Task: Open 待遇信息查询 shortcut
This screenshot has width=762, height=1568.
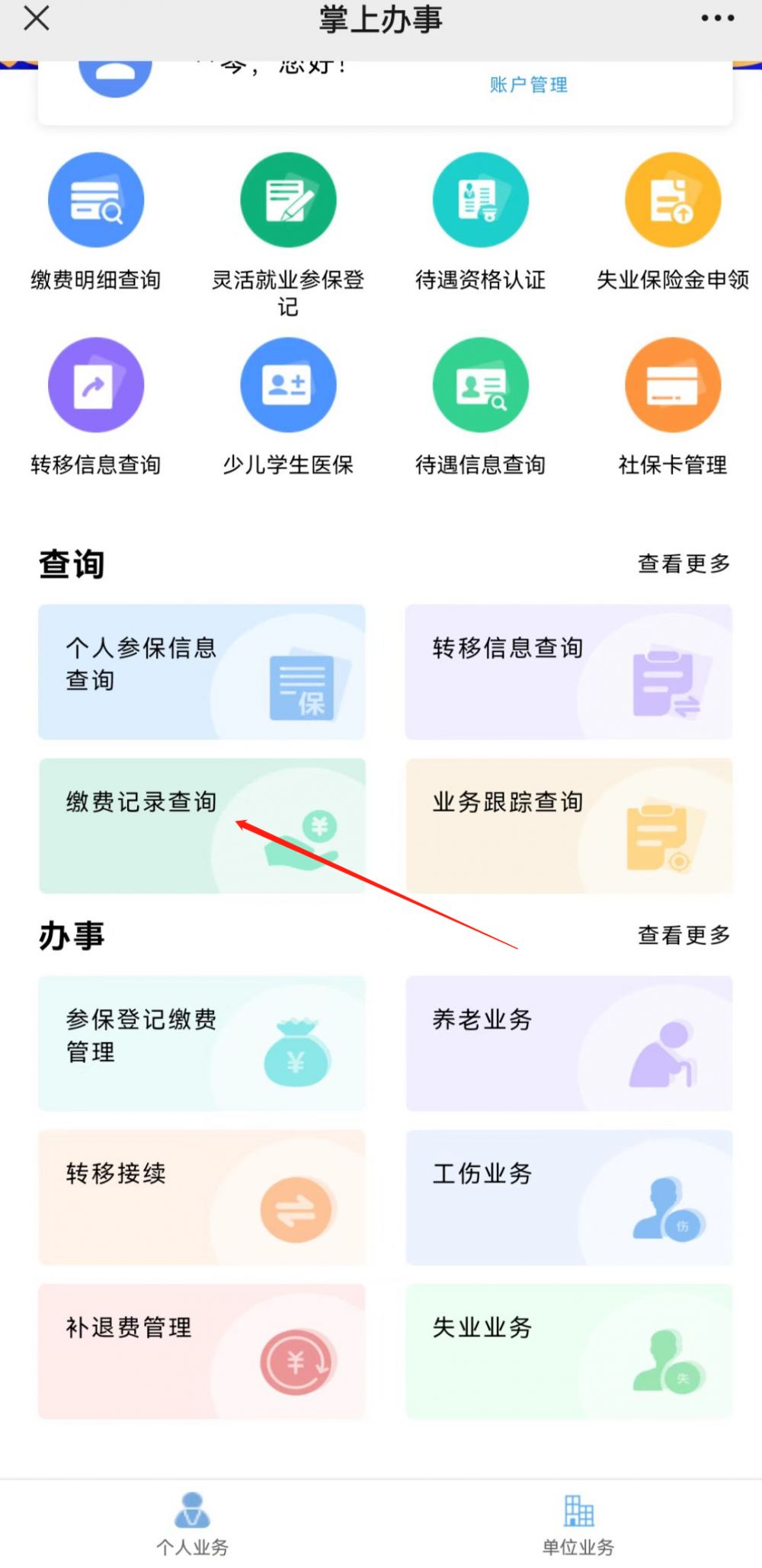Action: tap(481, 407)
